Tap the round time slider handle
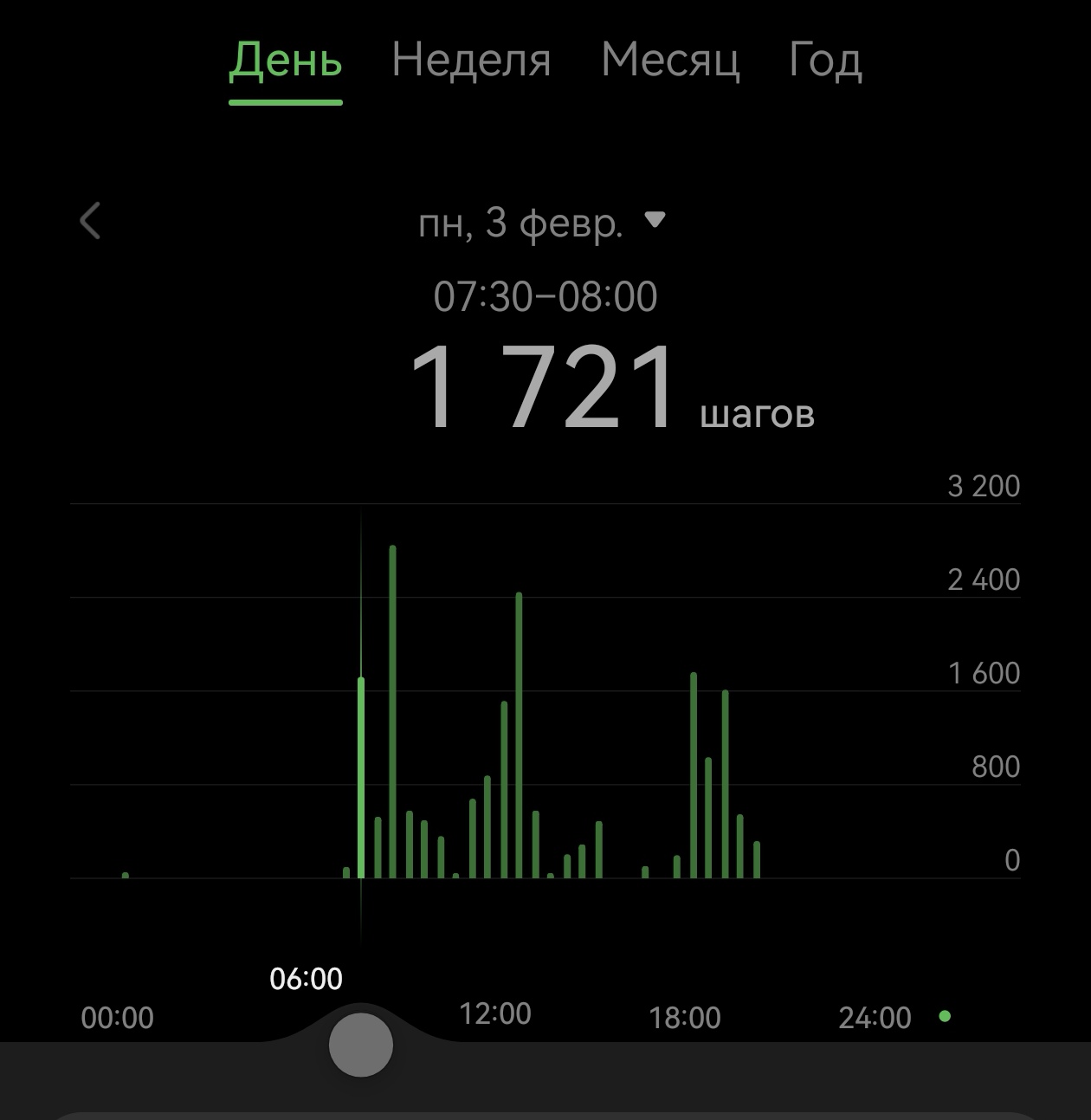Screen dimensions: 1091x1120 coord(361,1045)
